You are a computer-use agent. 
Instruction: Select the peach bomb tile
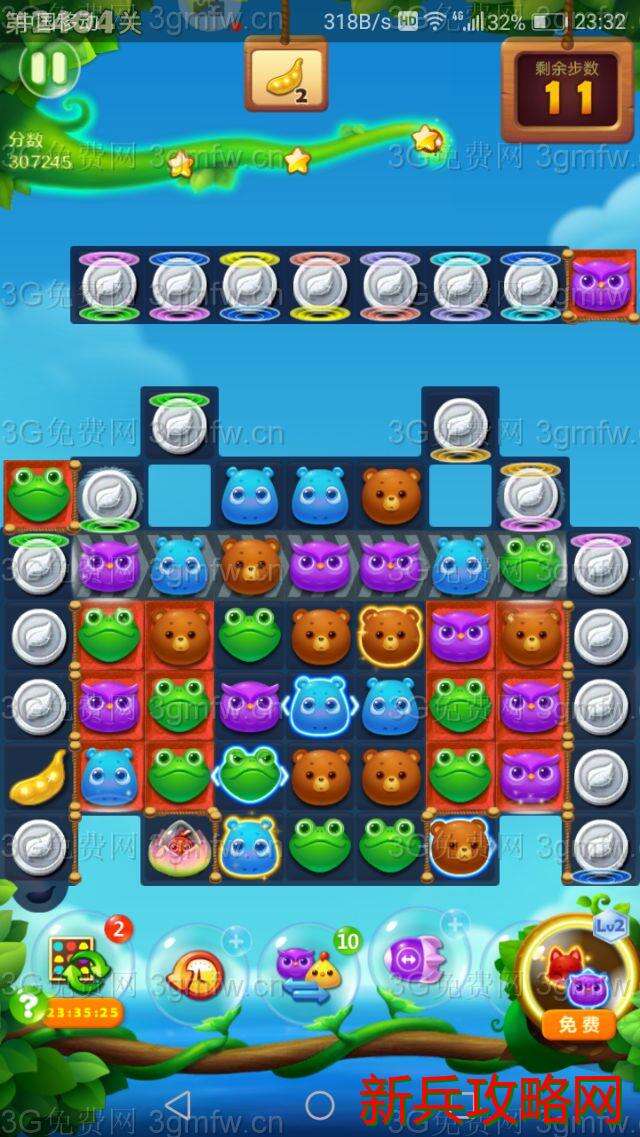click(x=179, y=847)
